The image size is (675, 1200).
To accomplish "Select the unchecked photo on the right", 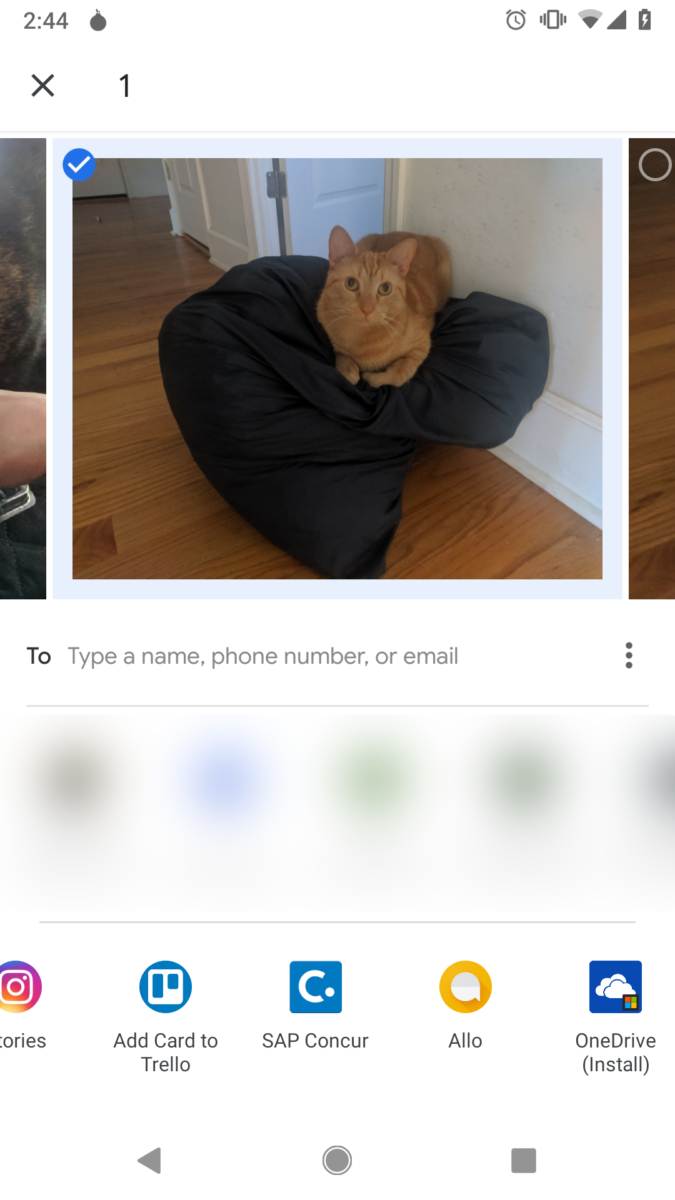I will 654,165.
